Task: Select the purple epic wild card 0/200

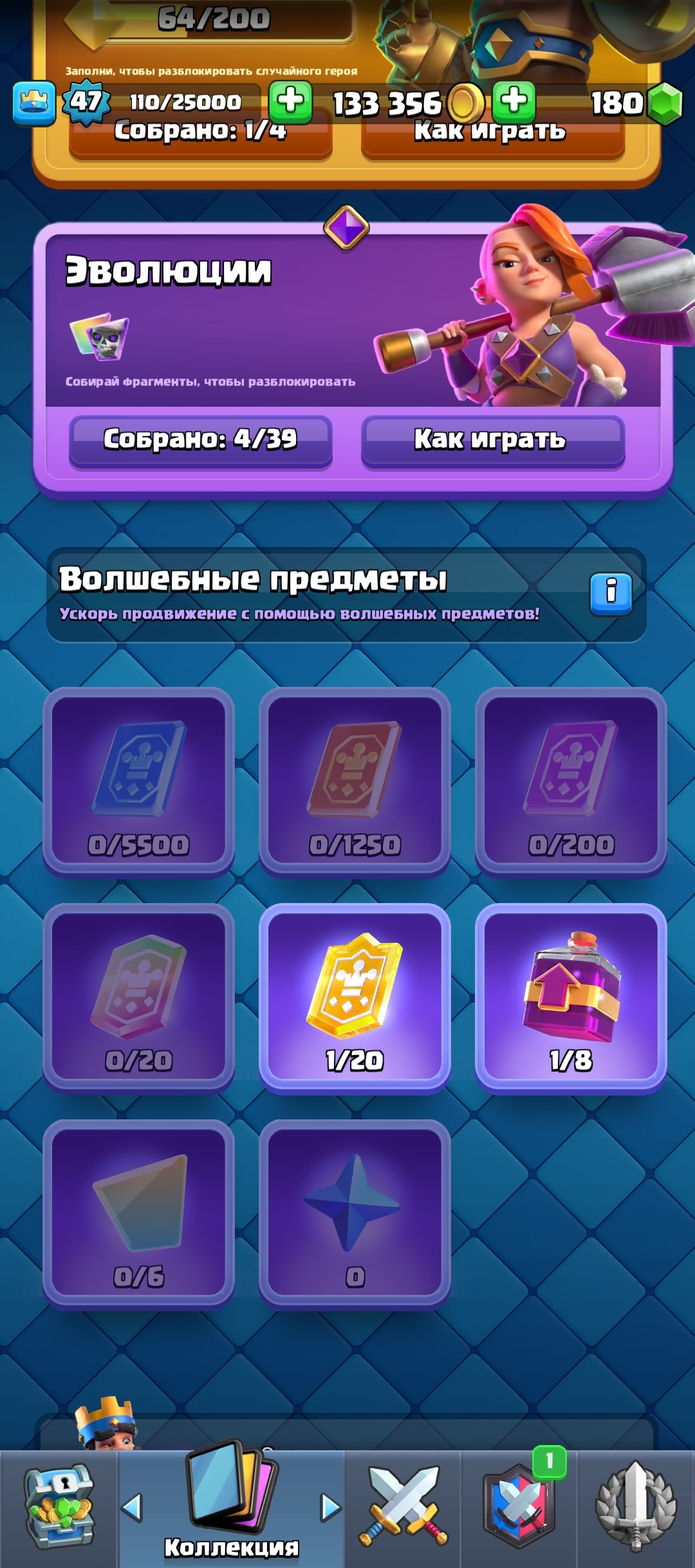Action: click(571, 781)
